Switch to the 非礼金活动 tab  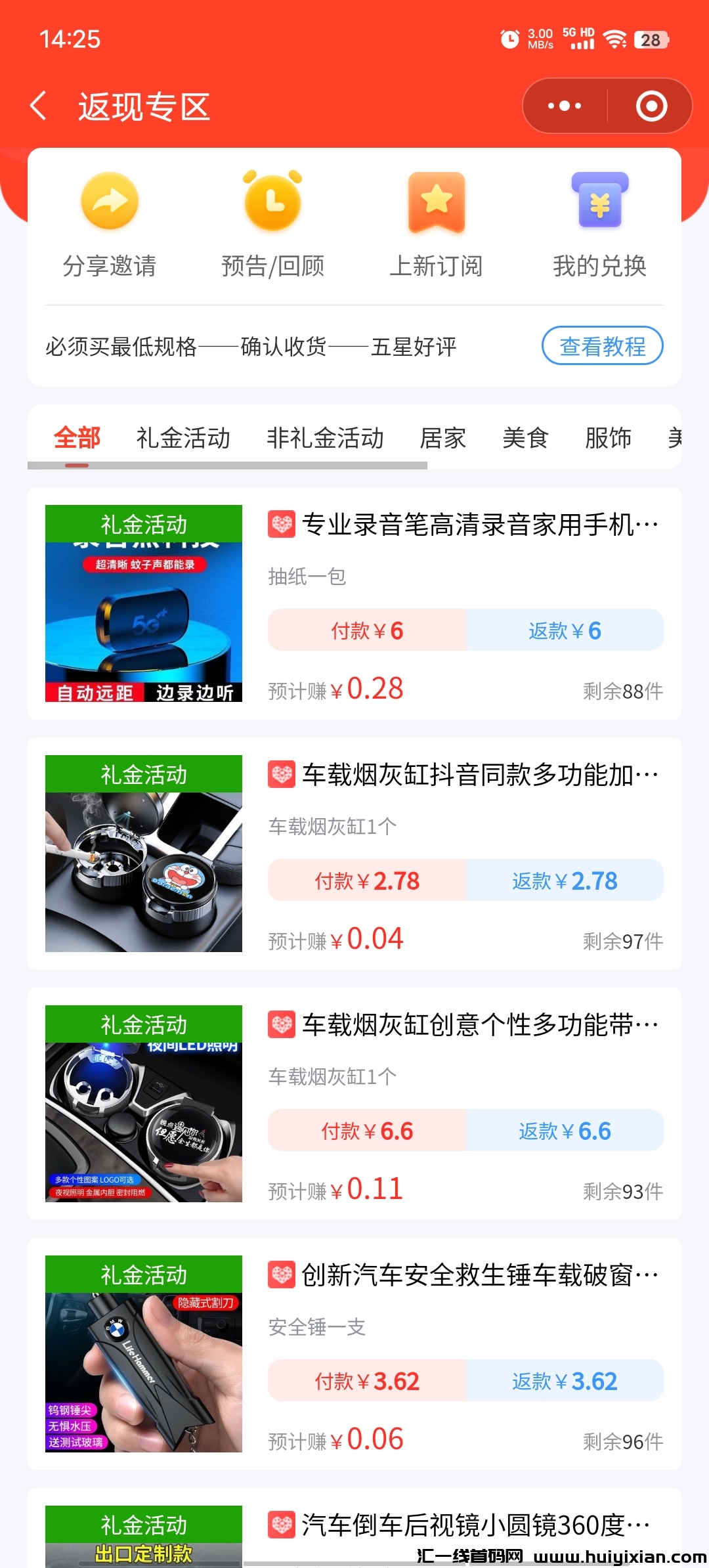(x=325, y=438)
